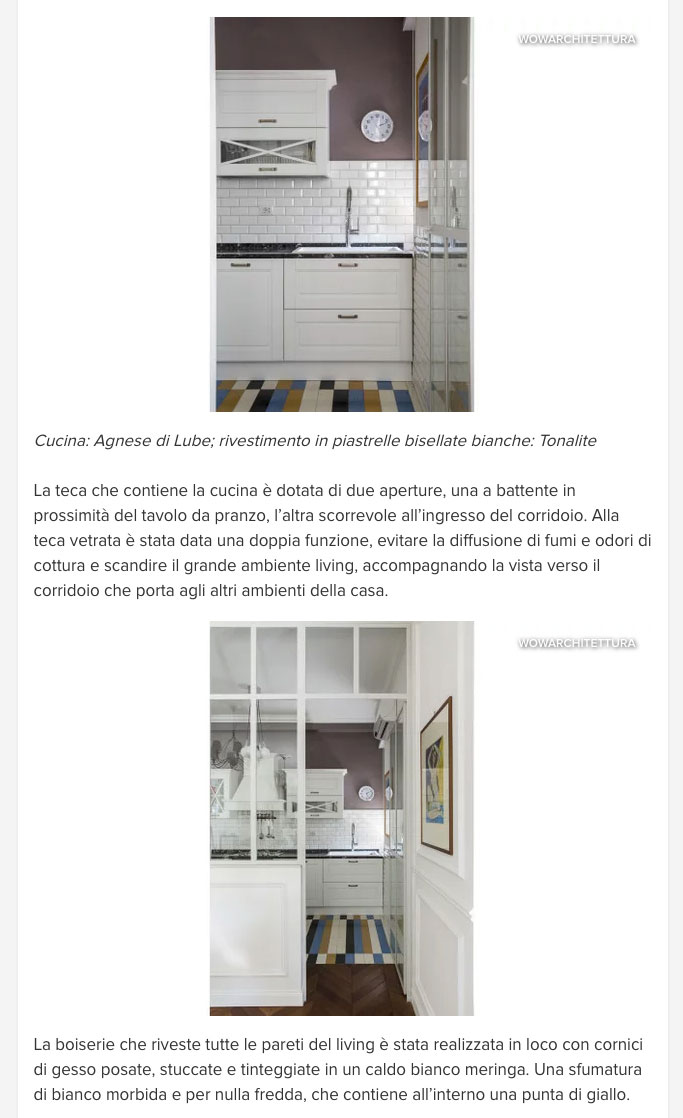Tap the WOWARCHITETTURA credit on the kitchen cabinets photo
This screenshot has height=1118, width=683.
tap(577, 39)
